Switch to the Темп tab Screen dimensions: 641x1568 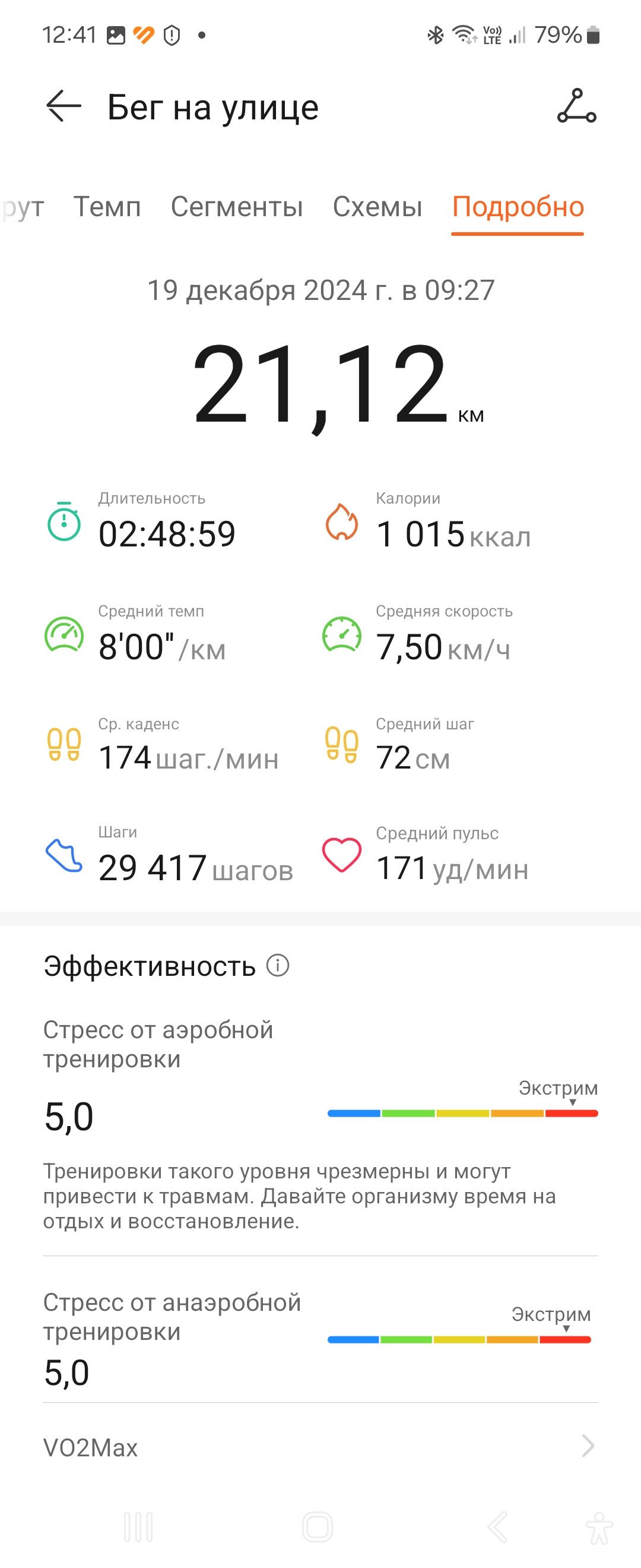coord(107,207)
